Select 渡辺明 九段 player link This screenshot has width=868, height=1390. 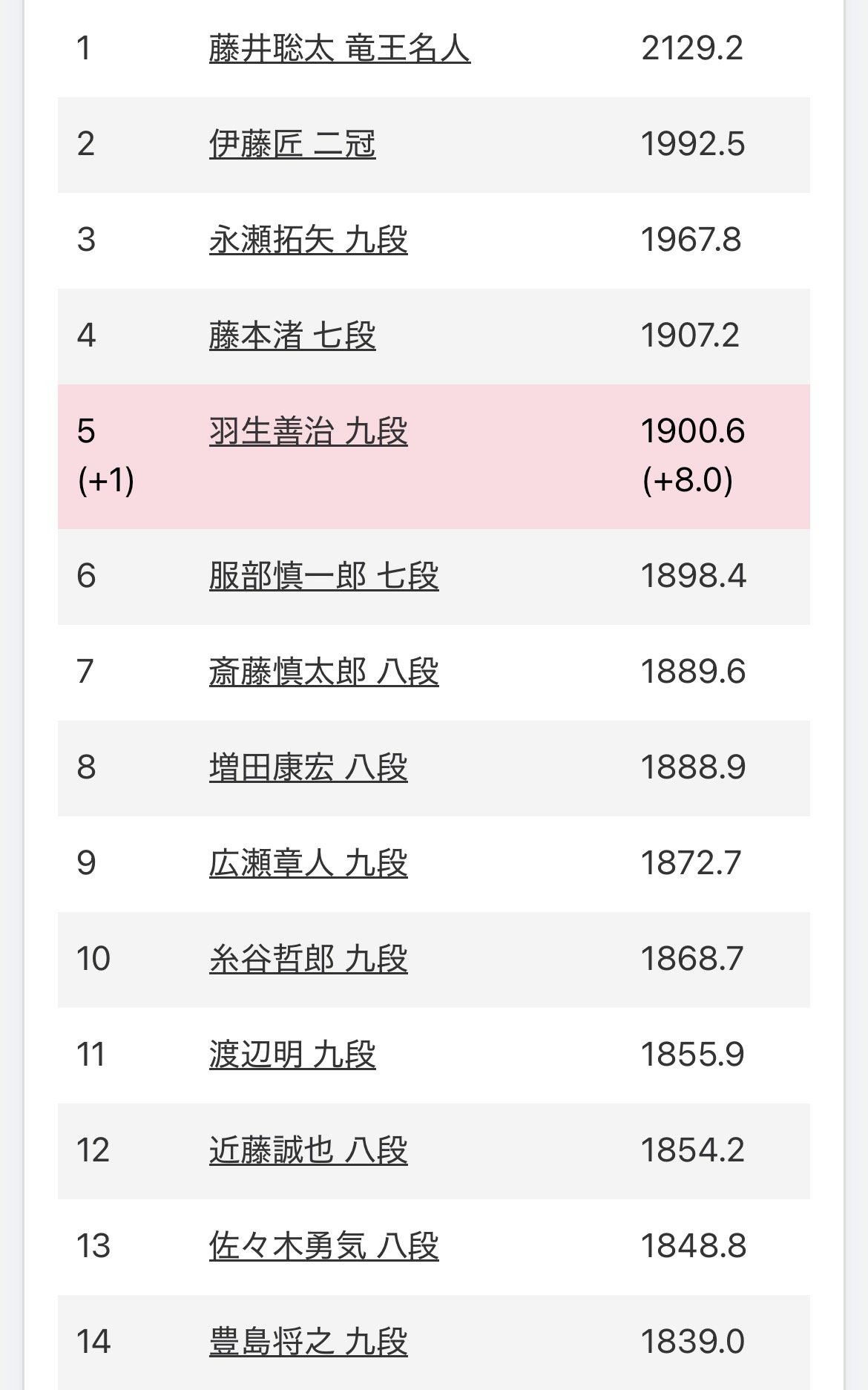coord(292,1055)
